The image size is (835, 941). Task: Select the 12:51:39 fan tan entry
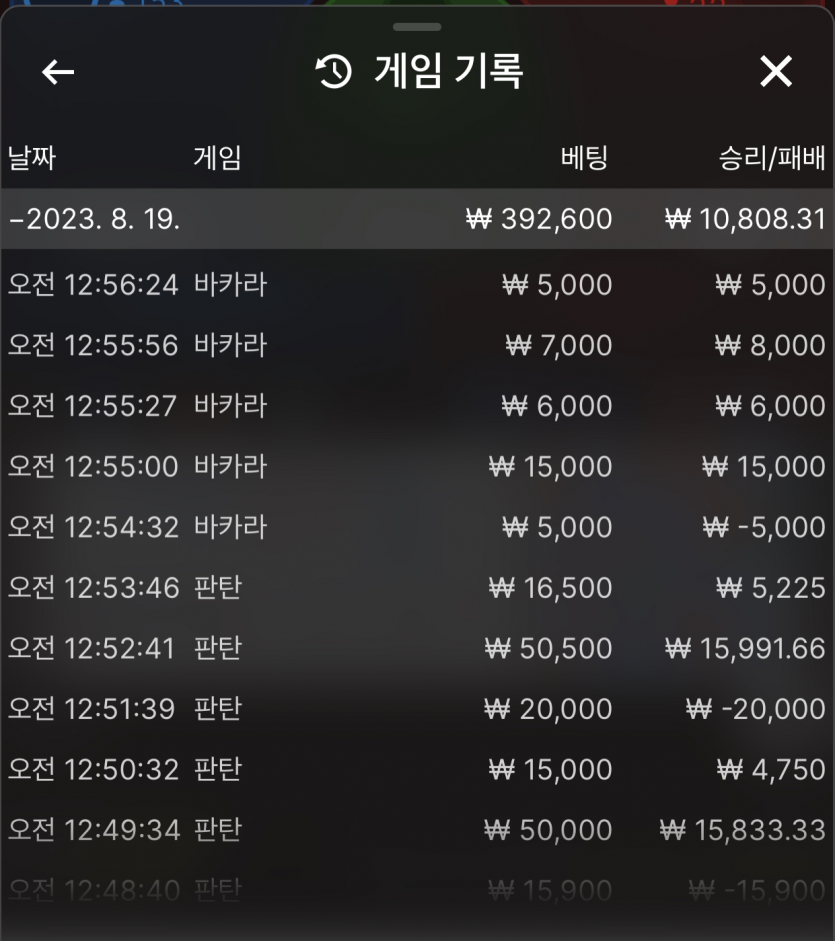pos(417,709)
